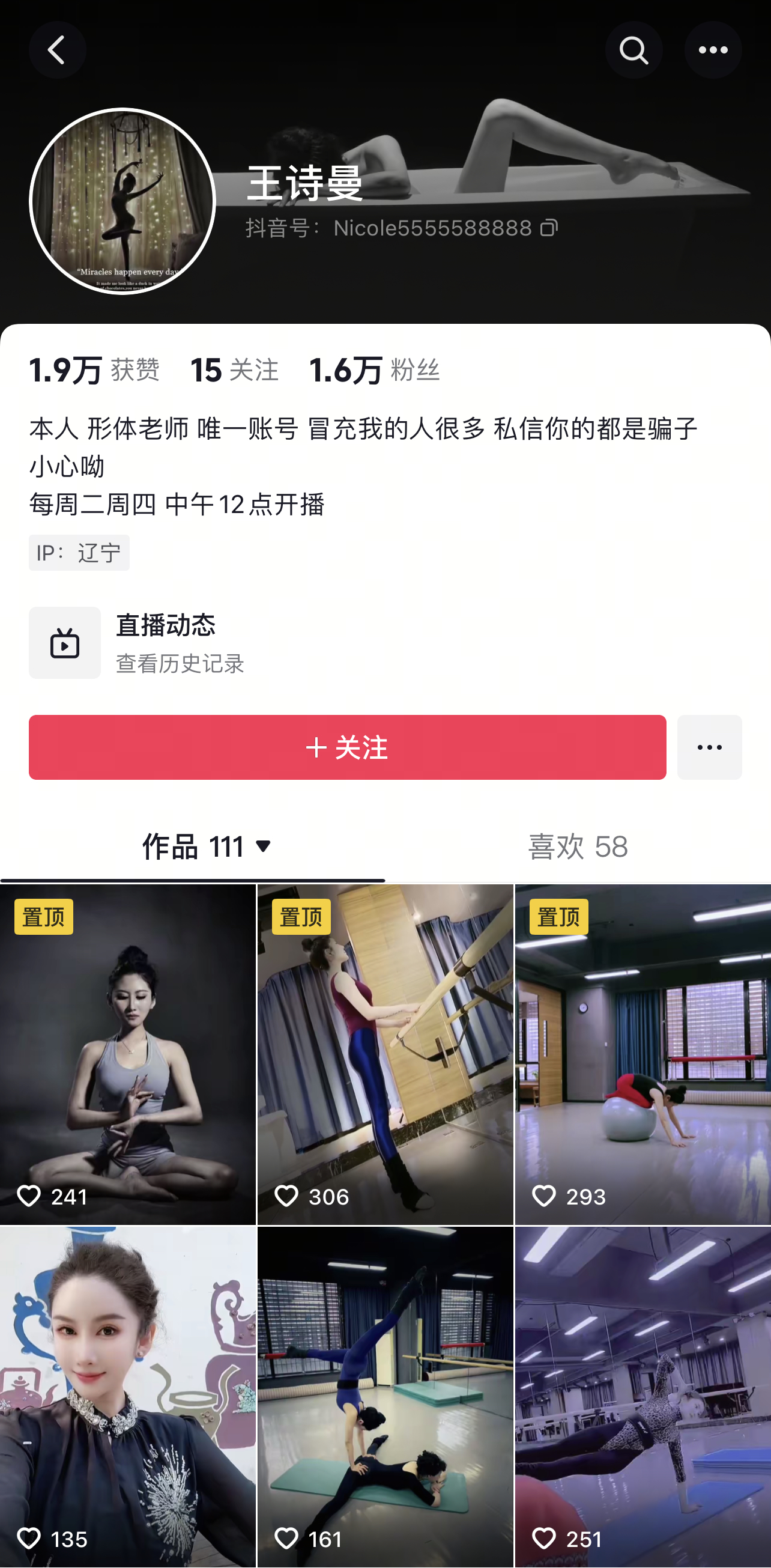Open the 15 关注 following list
Viewport: 771px width, 1568px height.
(x=234, y=370)
